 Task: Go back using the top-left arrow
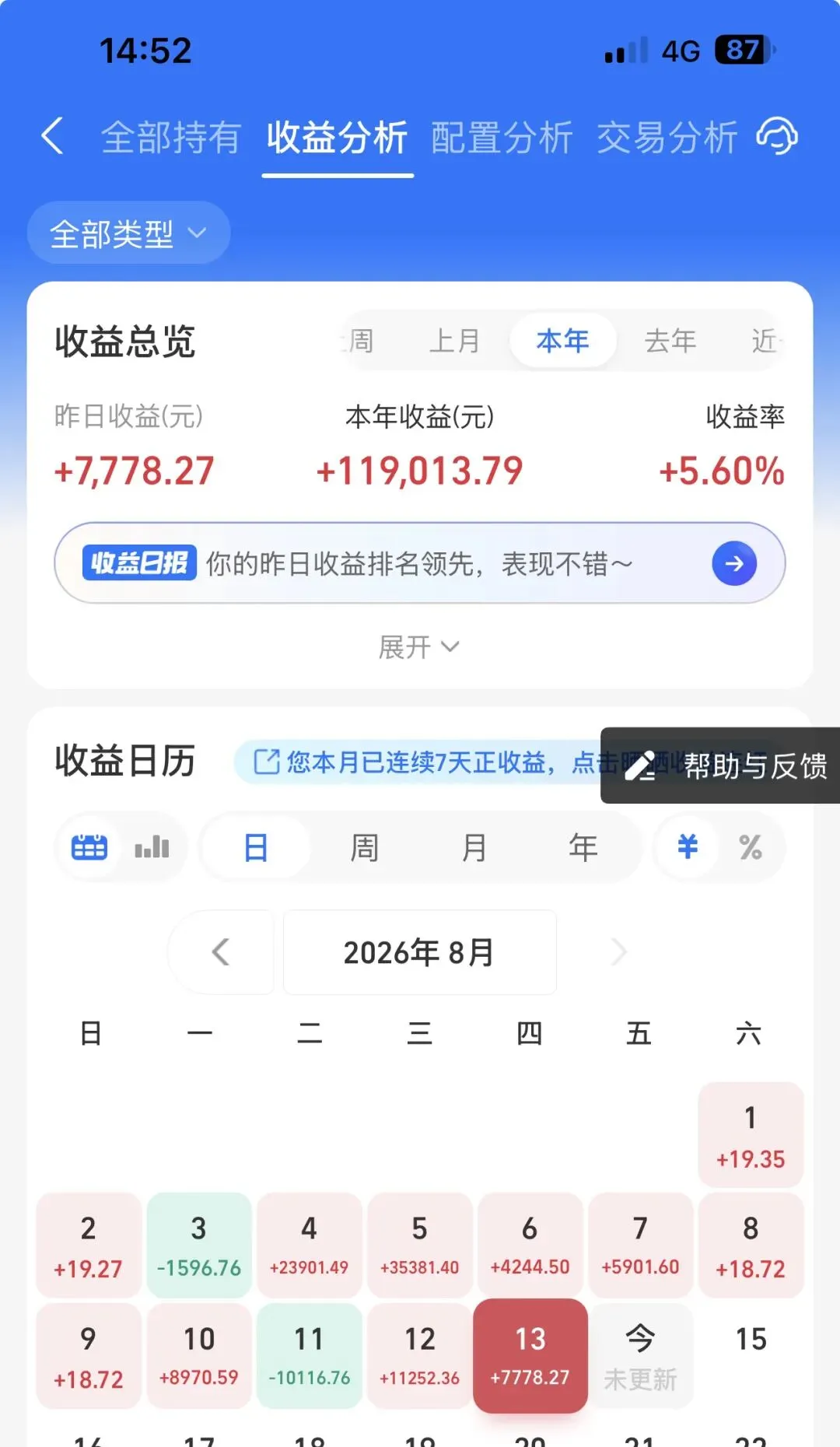53,136
